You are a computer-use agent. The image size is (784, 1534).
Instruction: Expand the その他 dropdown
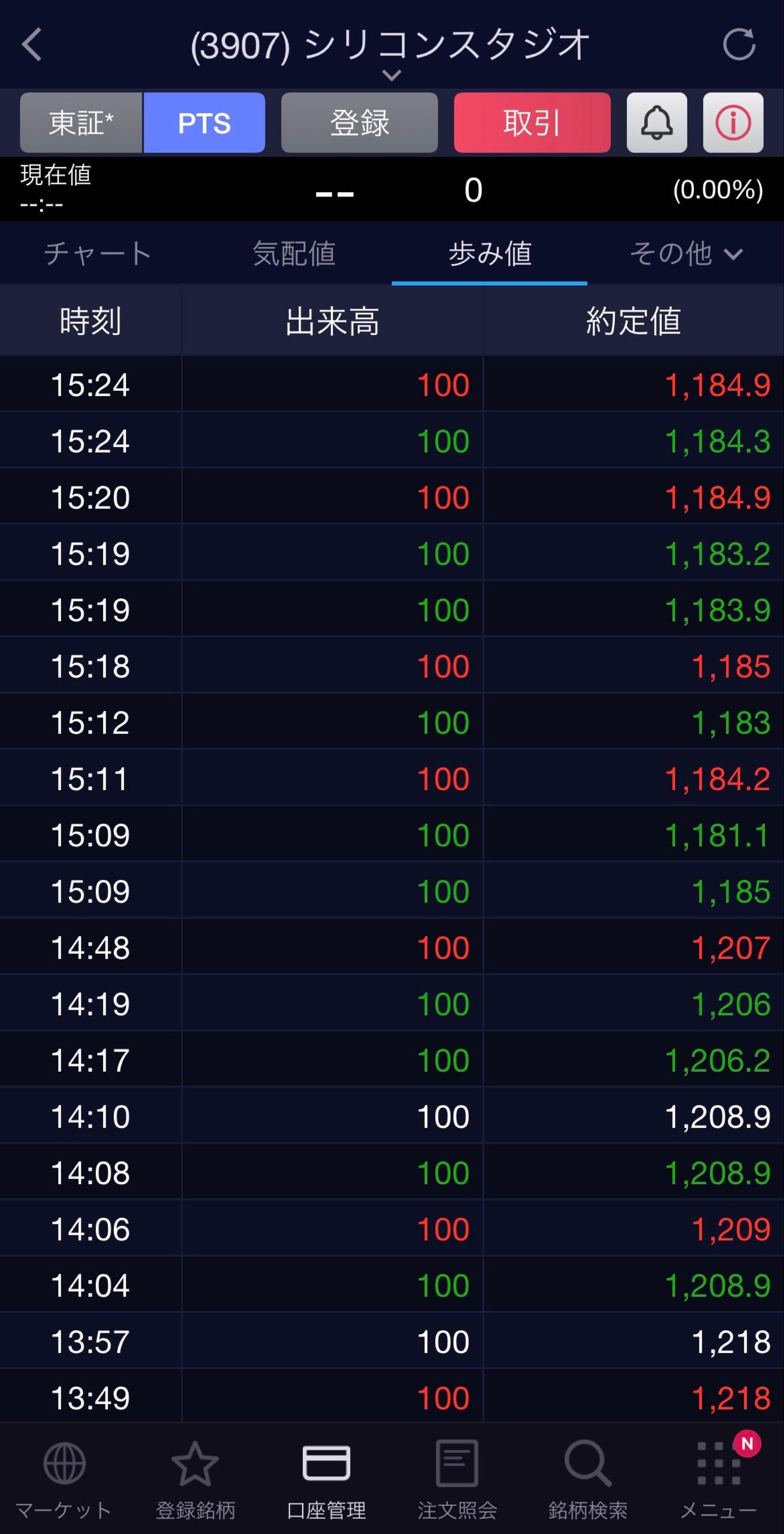pos(686,254)
